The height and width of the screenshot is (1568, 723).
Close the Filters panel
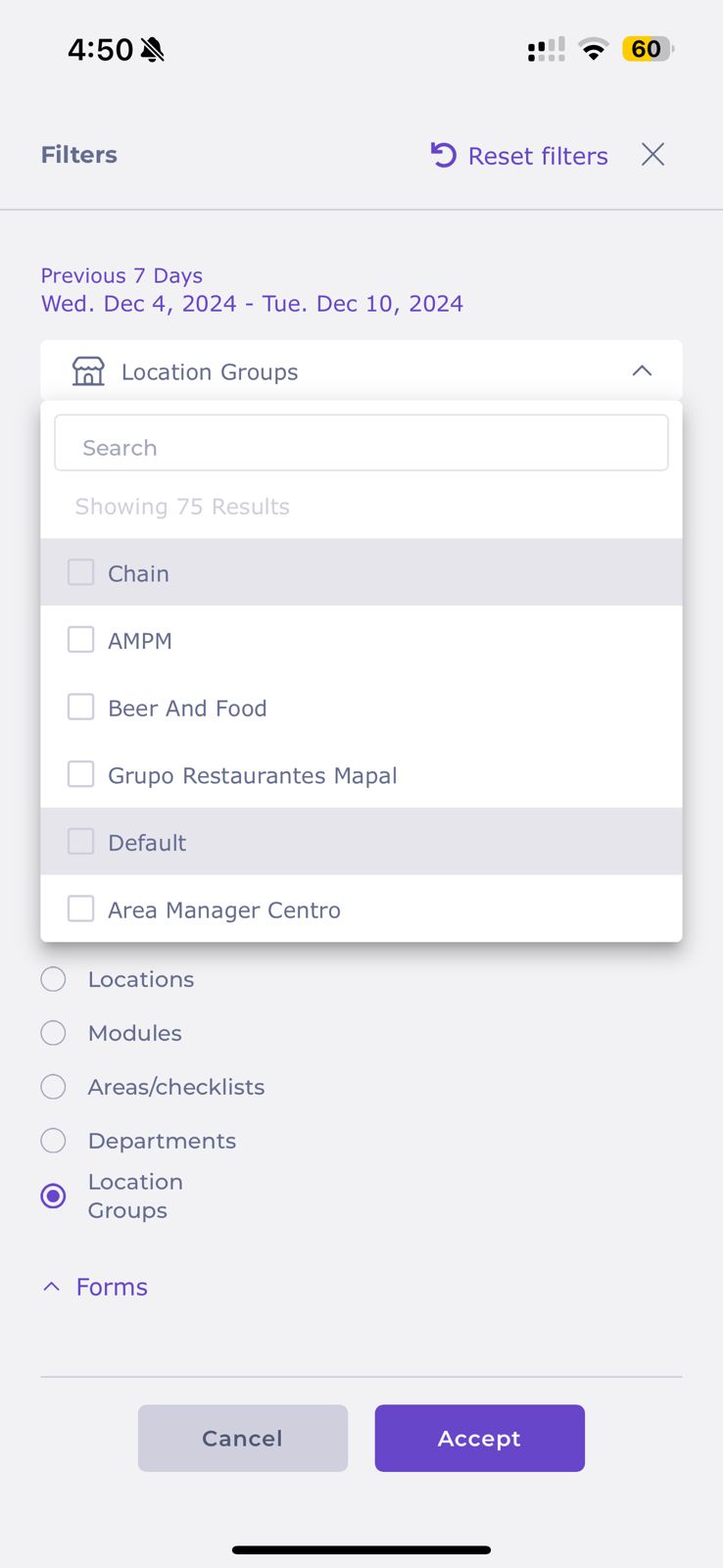click(x=652, y=155)
